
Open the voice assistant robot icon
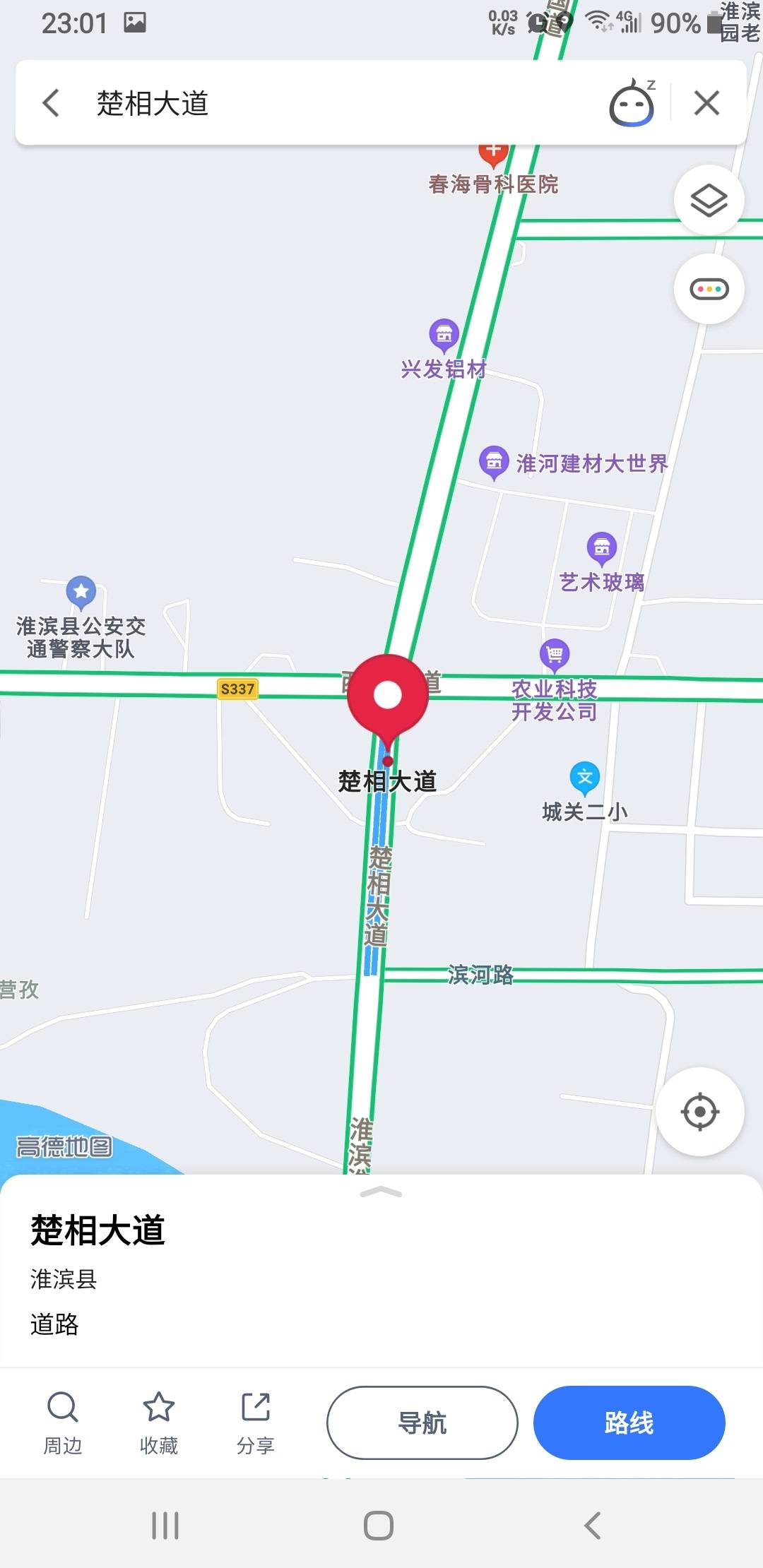click(x=632, y=103)
